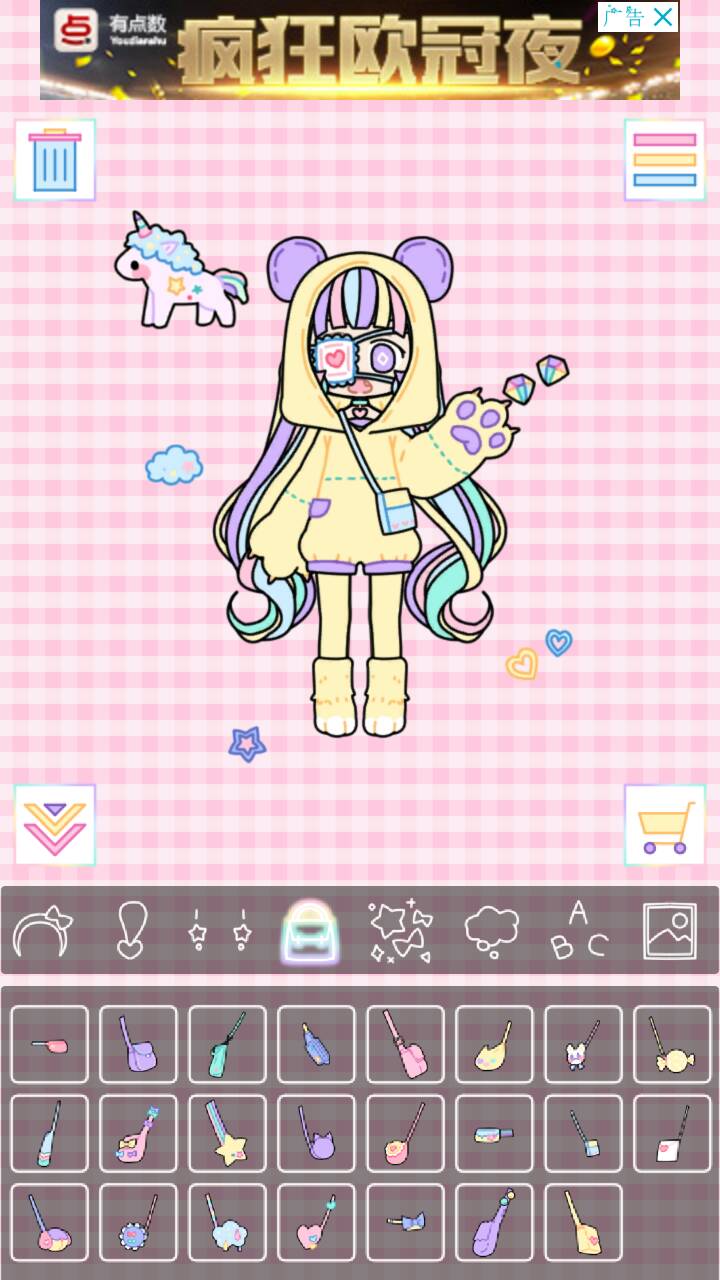720x1280 pixels.
Task: Equip the candy-shaped shoulder bag
Action: (672, 1044)
